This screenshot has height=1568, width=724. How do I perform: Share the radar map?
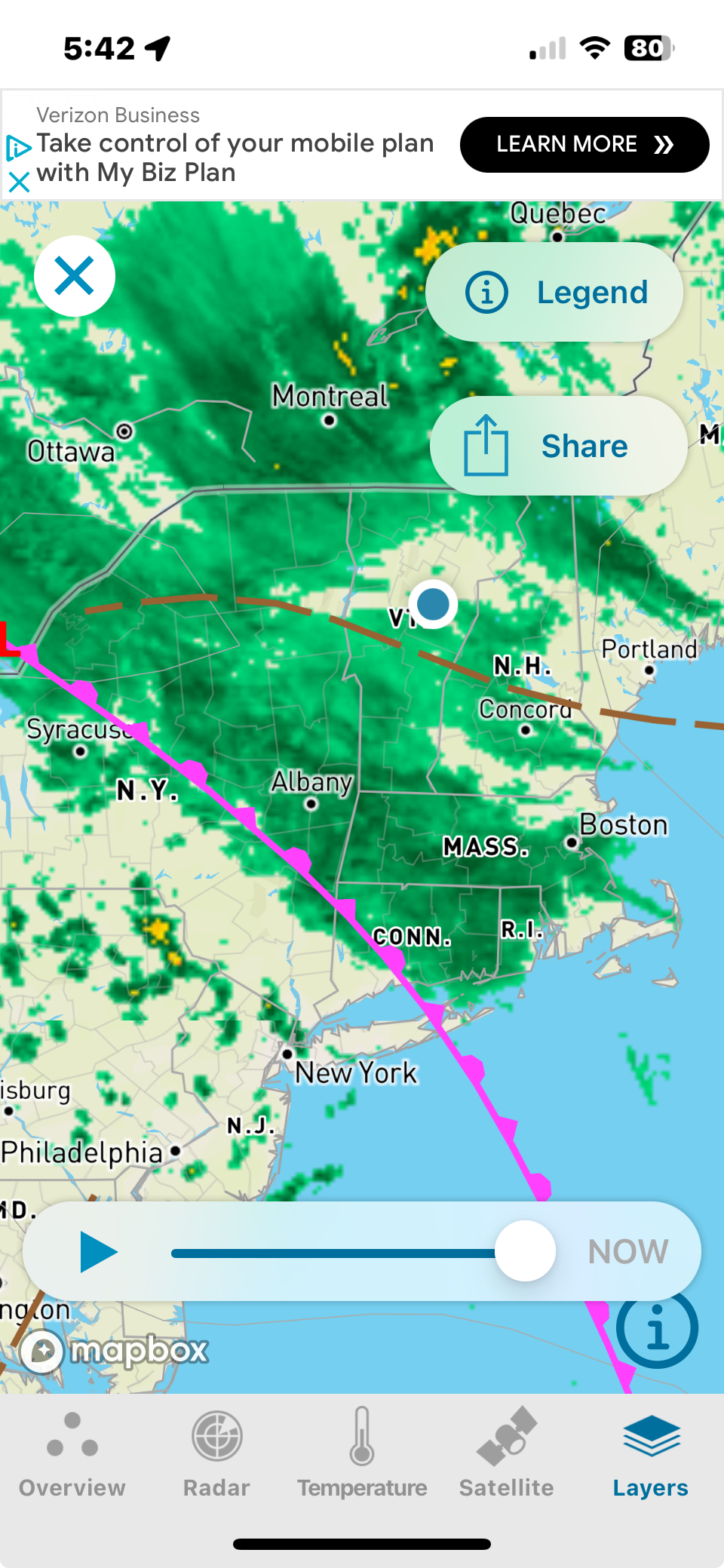(558, 446)
